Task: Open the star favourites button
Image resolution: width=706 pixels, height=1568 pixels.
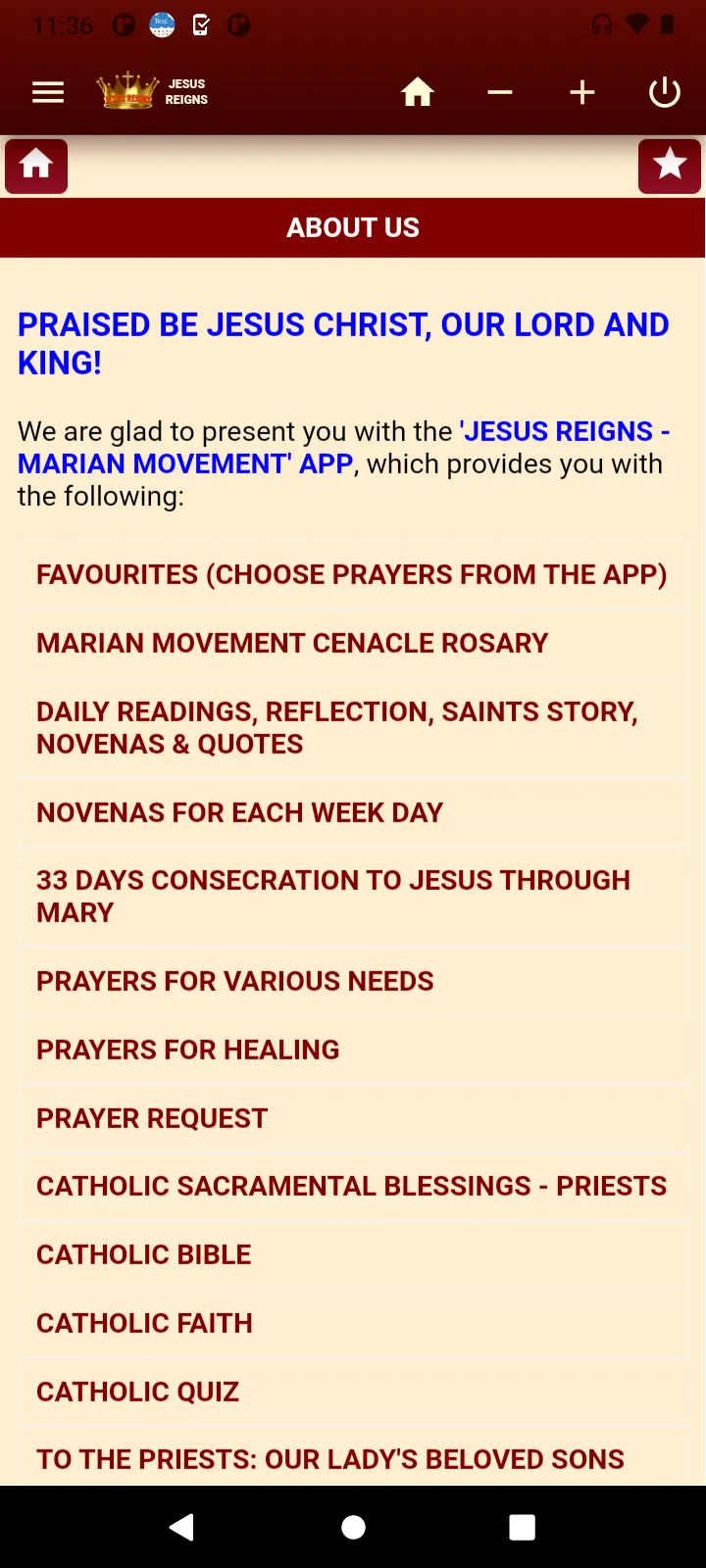Action: click(670, 166)
